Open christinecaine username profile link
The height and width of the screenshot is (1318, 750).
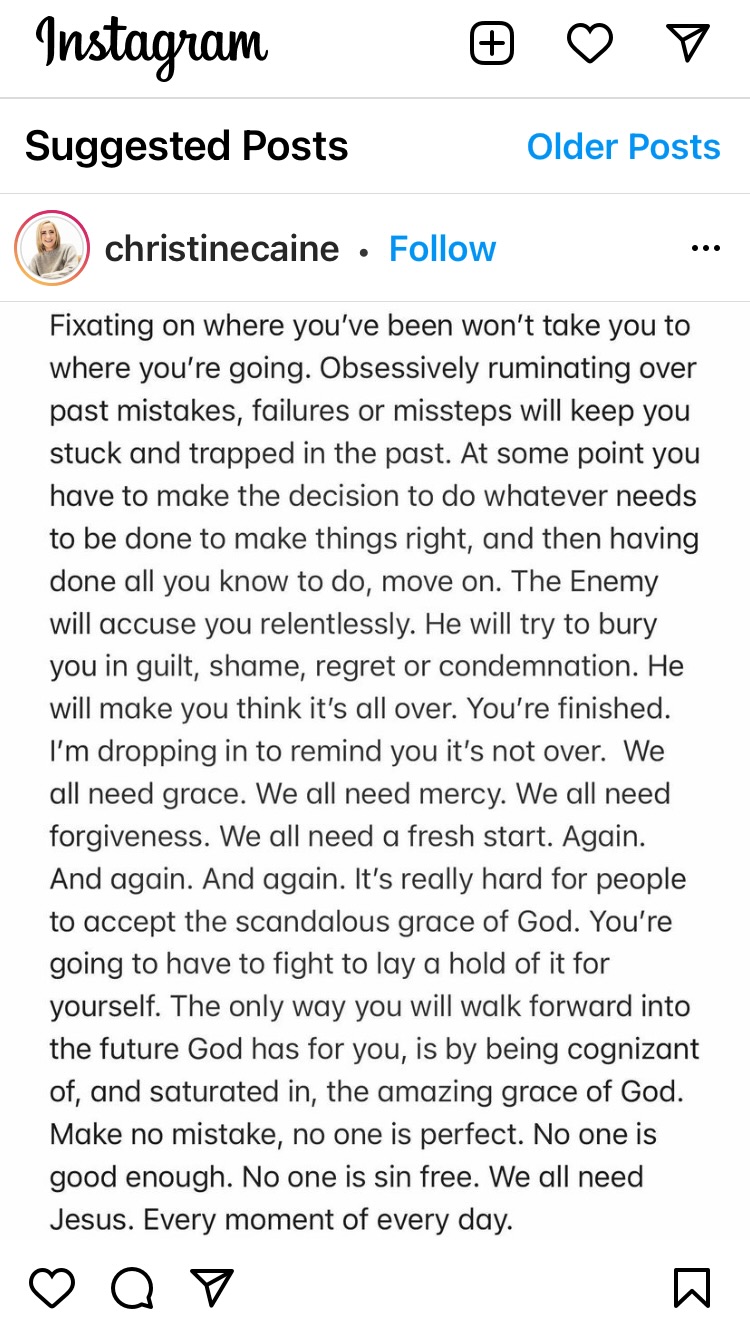[x=222, y=249]
